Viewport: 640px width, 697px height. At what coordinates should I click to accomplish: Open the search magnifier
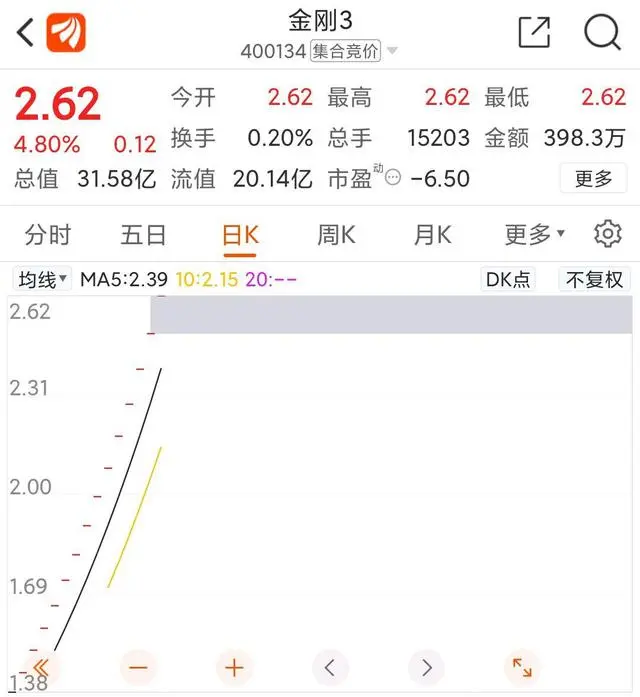coord(602,32)
